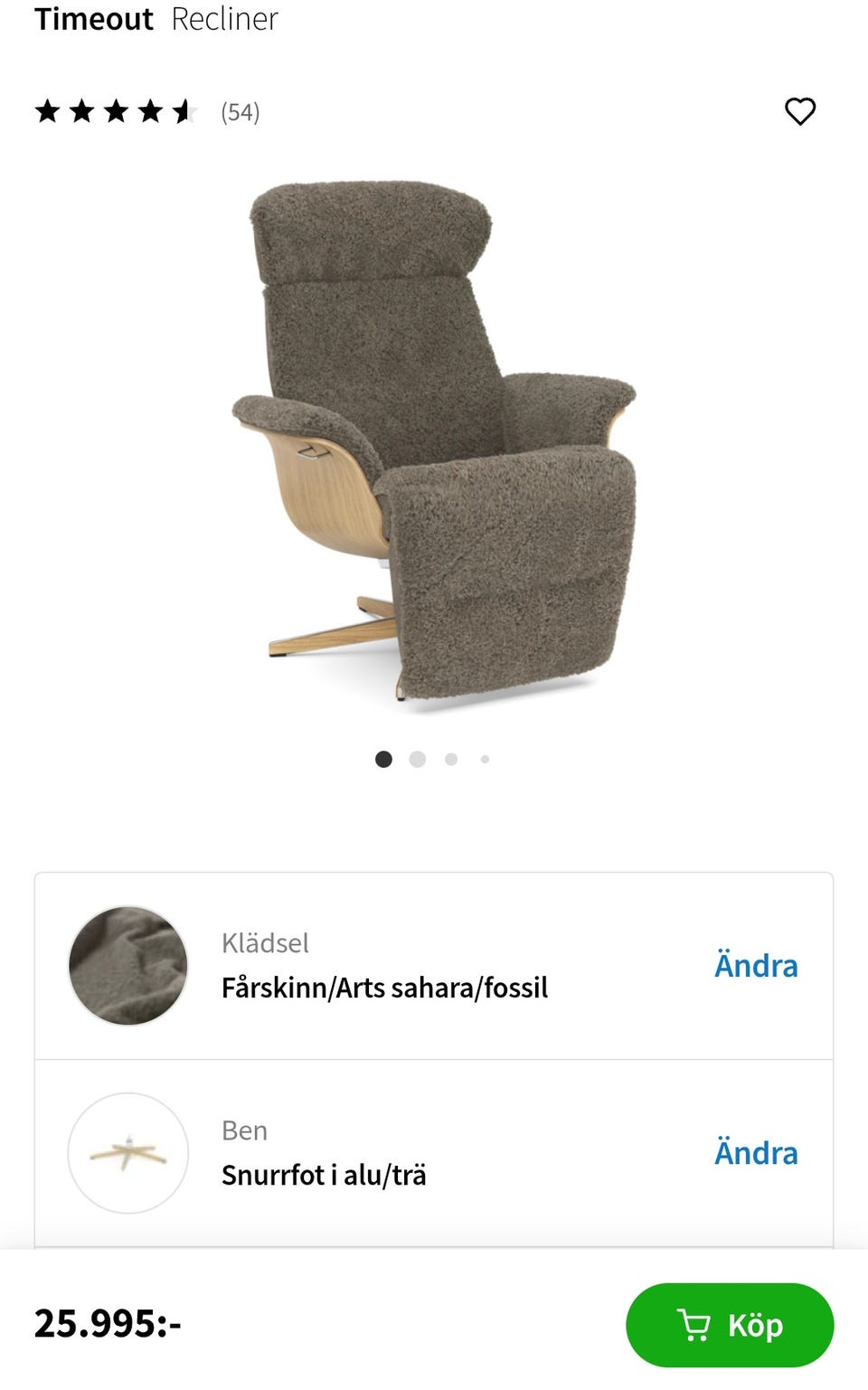Open the (54) reviews link

pyautogui.click(x=239, y=112)
